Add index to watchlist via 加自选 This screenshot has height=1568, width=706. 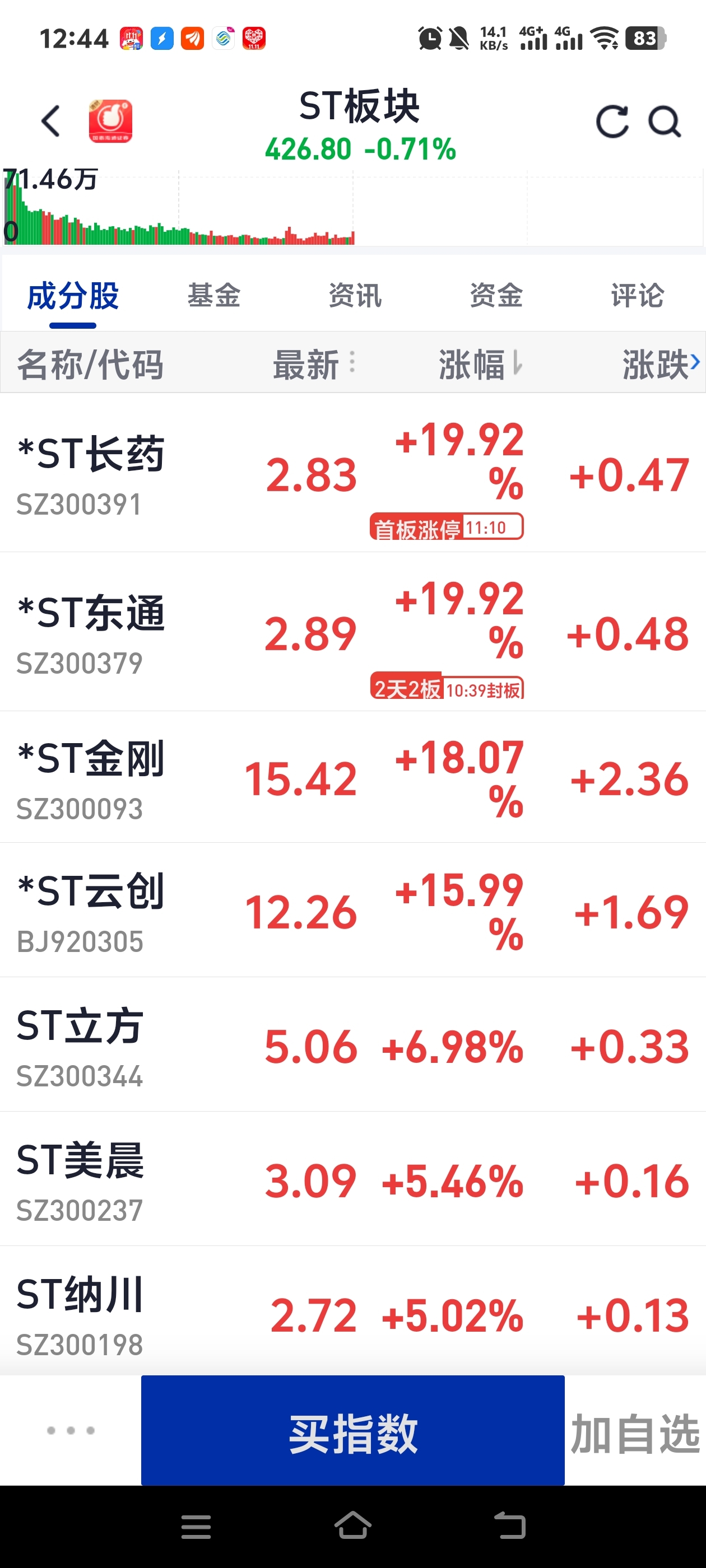(635, 1434)
